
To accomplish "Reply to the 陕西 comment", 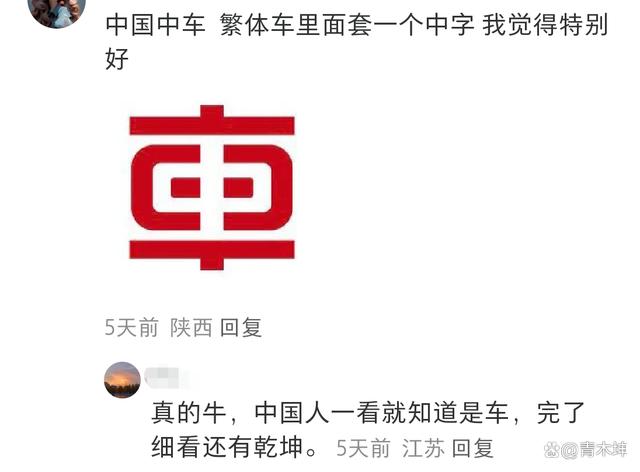I will pos(241,328).
